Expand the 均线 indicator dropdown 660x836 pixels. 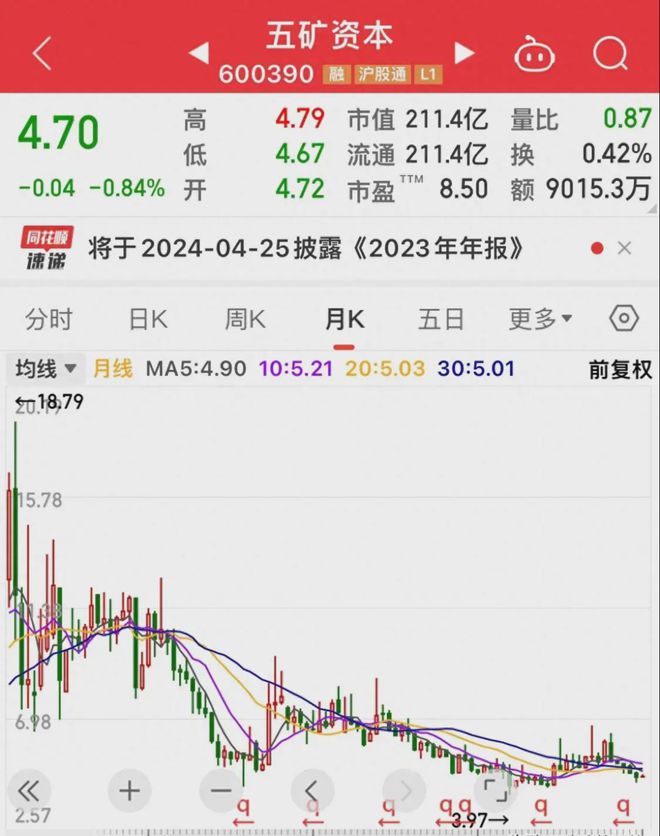(x=46, y=369)
